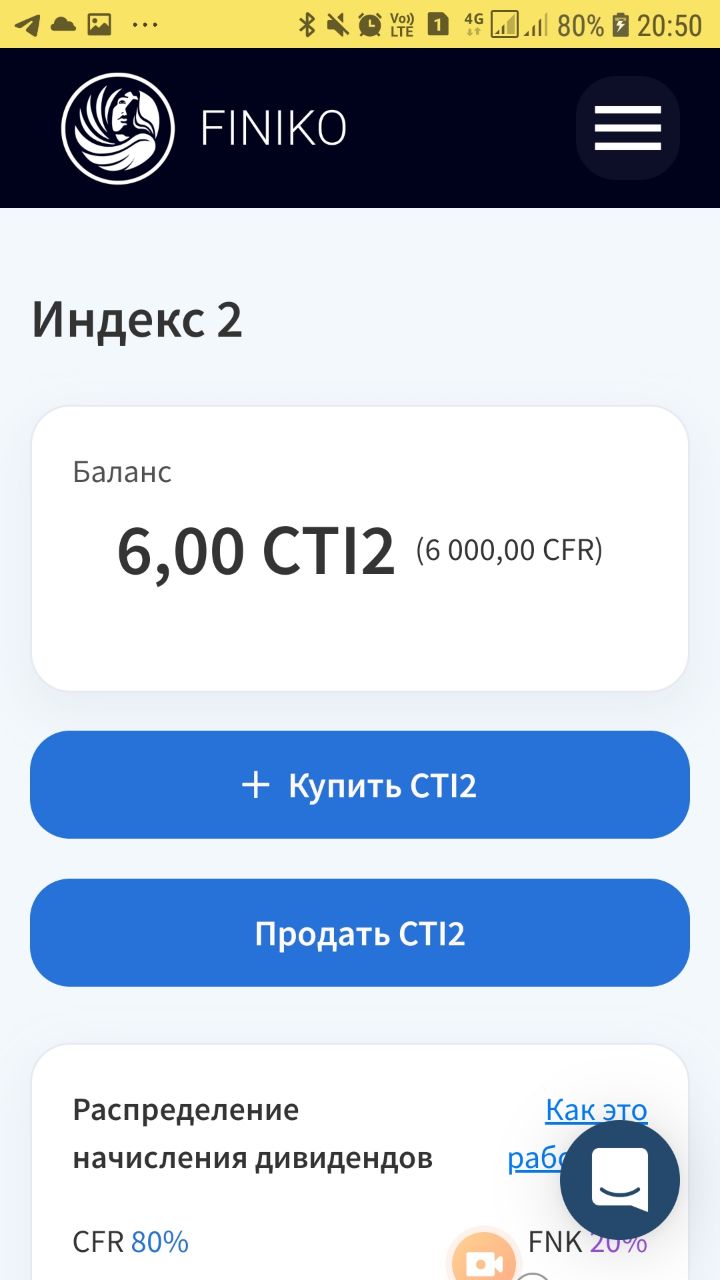Image resolution: width=720 pixels, height=1280 pixels.
Task: Tap the Купить CTI2 button
Action: pos(360,785)
